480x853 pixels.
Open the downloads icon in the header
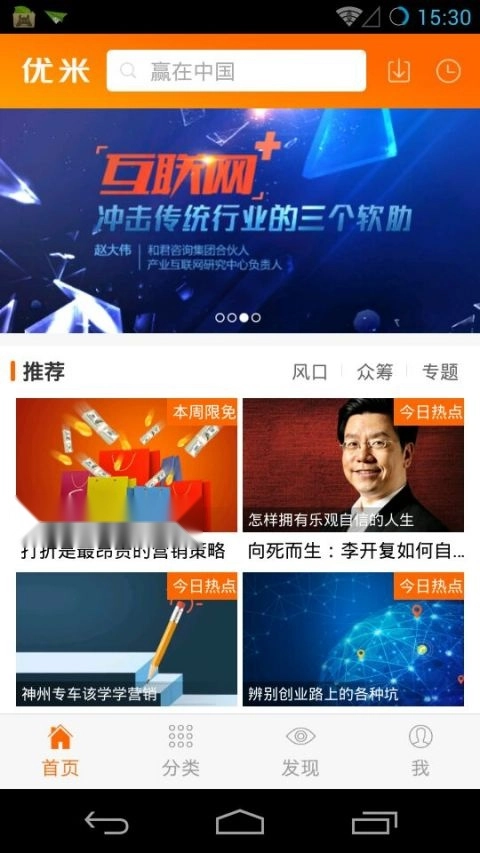click(399, 71)
